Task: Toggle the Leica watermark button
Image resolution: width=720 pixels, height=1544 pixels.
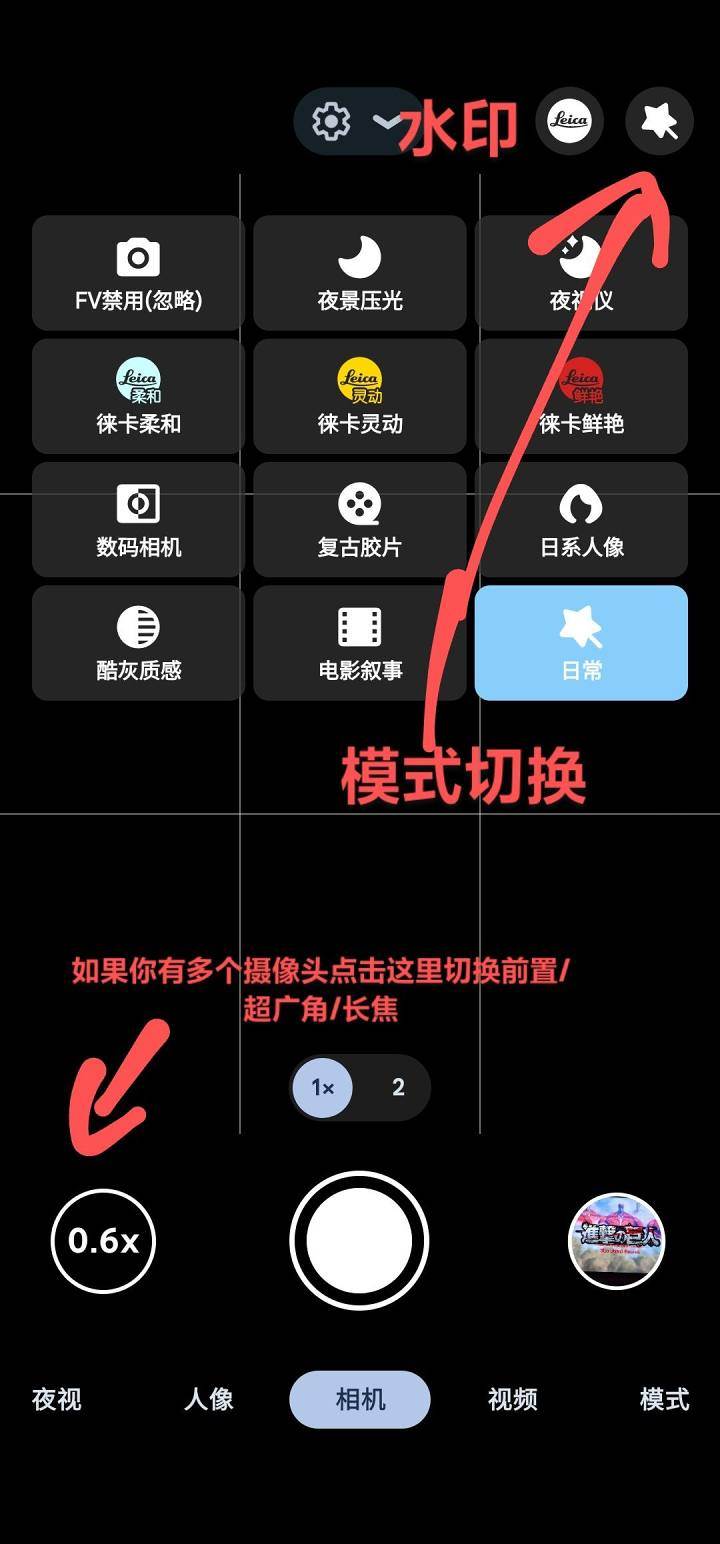Action: (570, 122)
